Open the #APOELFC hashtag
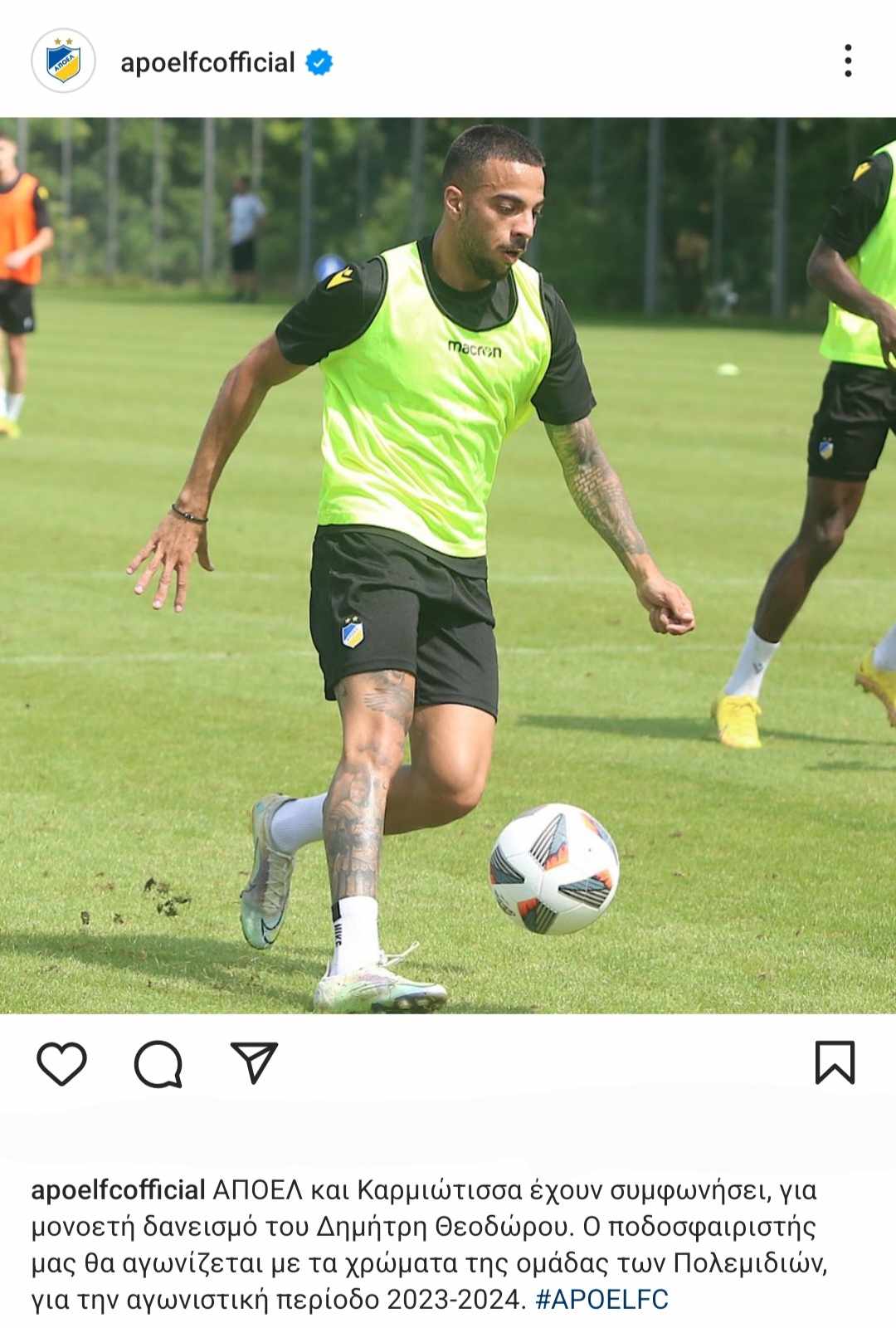 pos(601,1299)
